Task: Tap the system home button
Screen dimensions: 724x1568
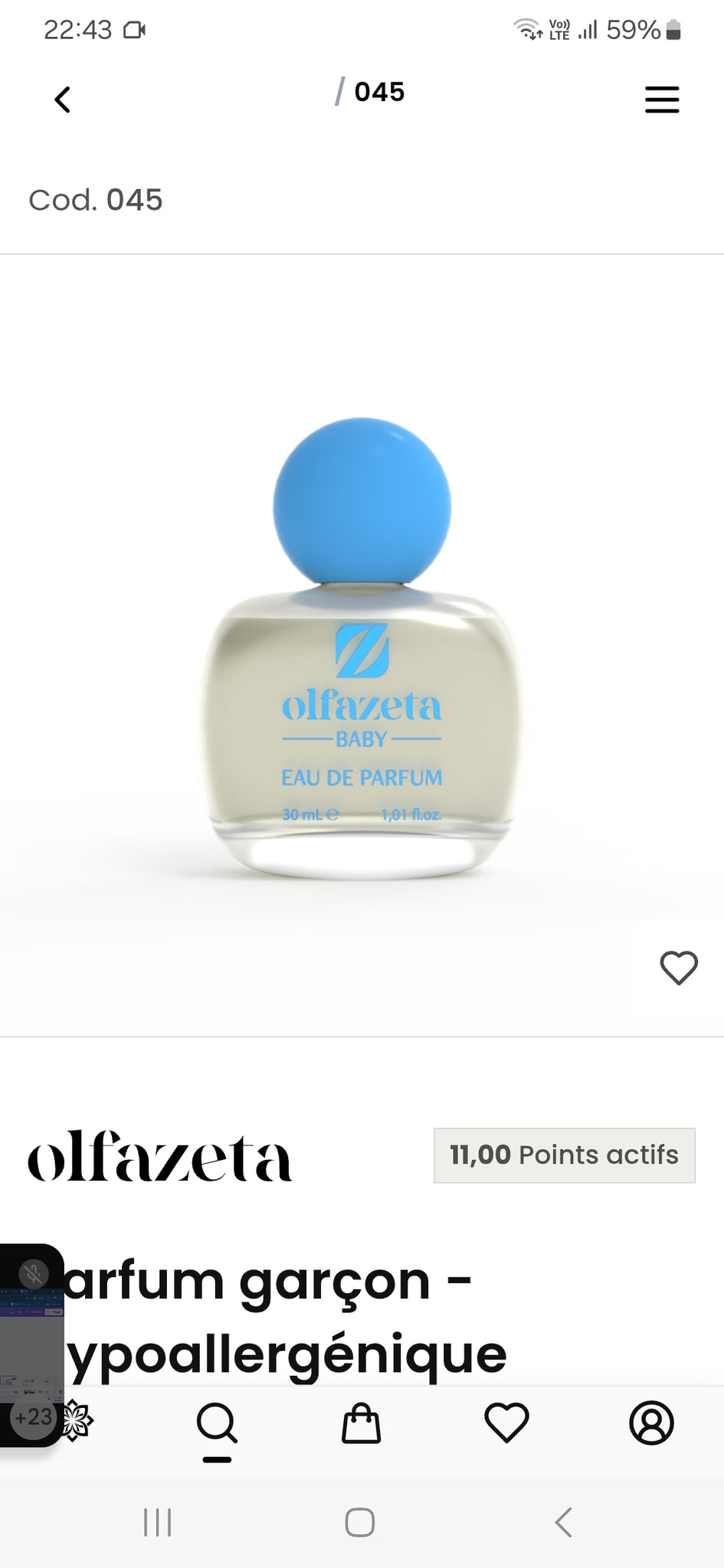Action: 359,1522
